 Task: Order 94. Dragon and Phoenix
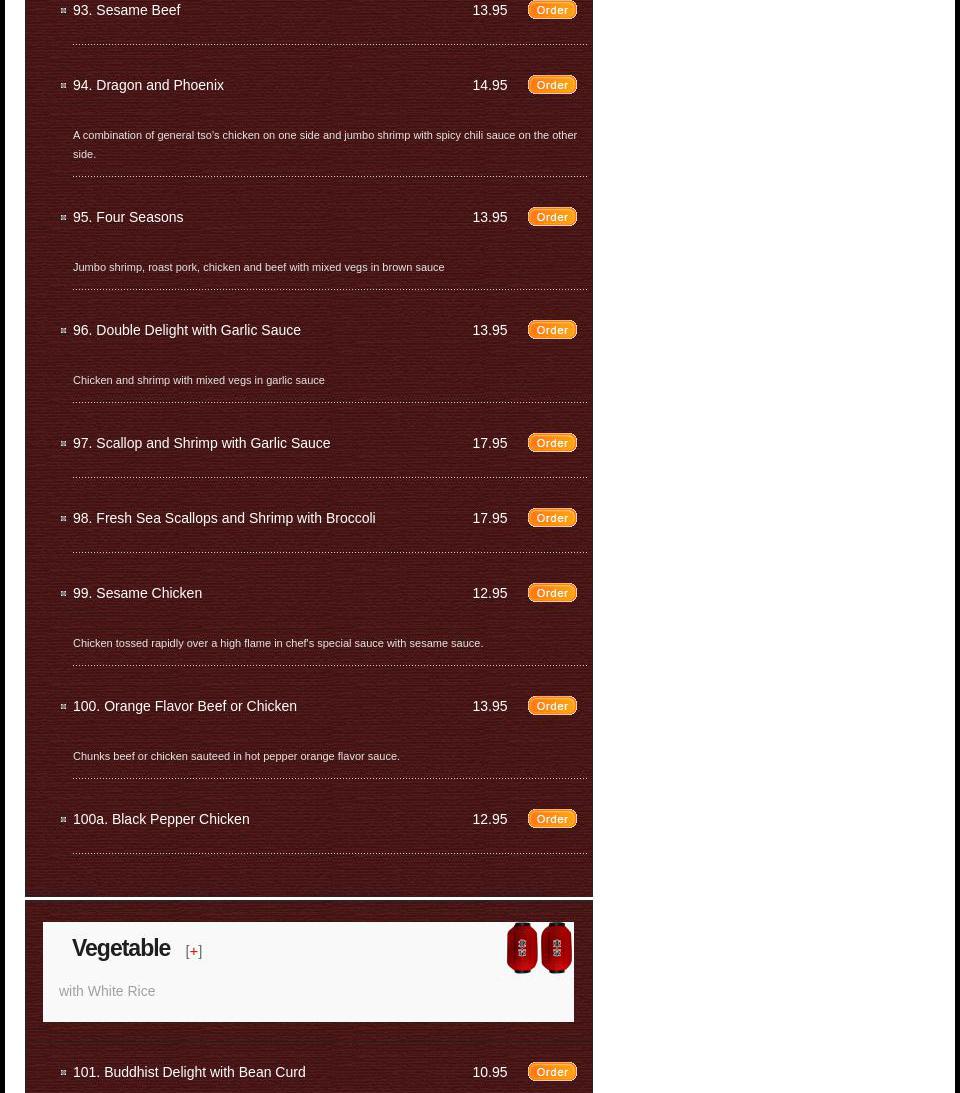[x=552, y=85]
